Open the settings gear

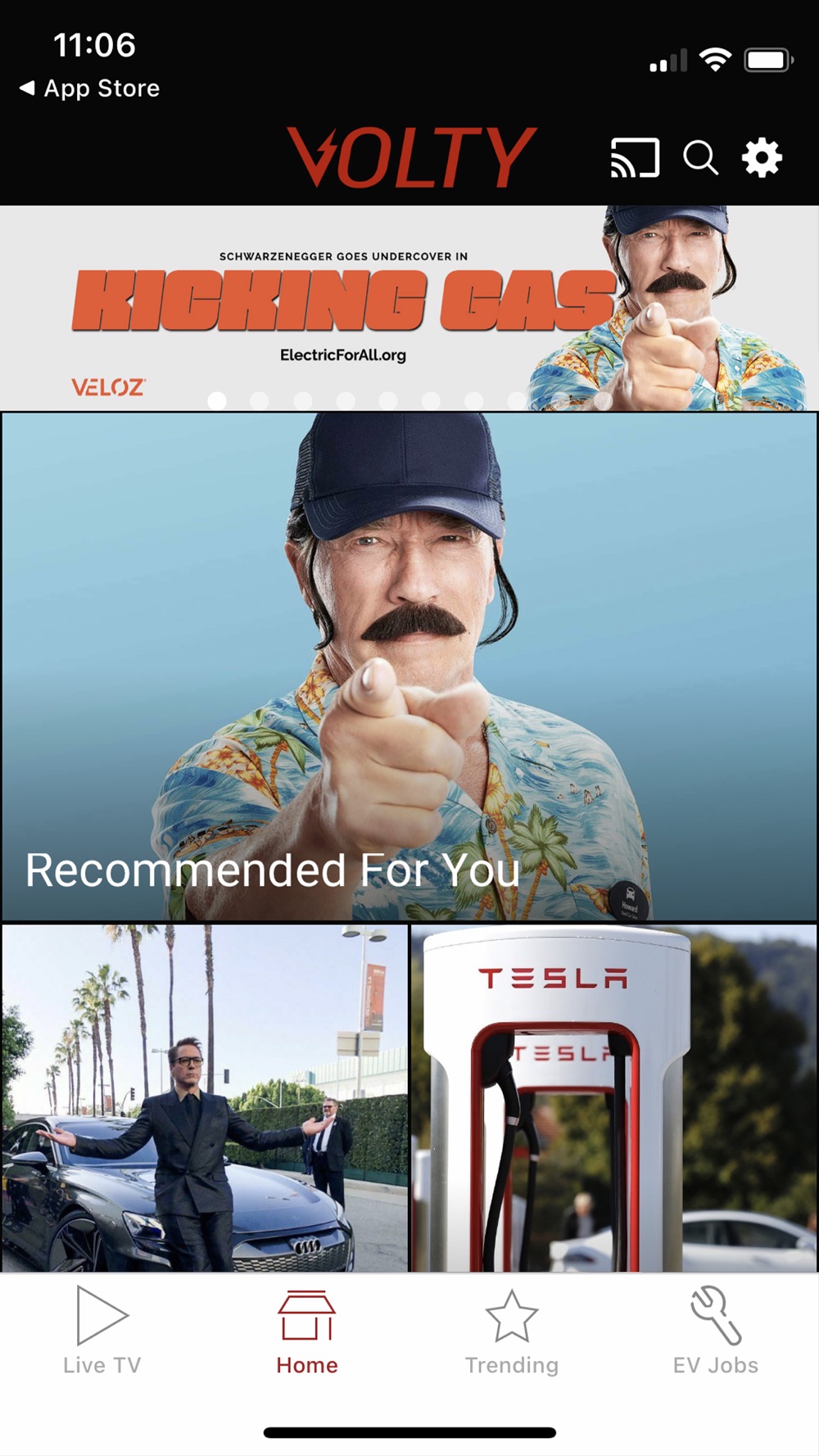(x=762, y=157)
